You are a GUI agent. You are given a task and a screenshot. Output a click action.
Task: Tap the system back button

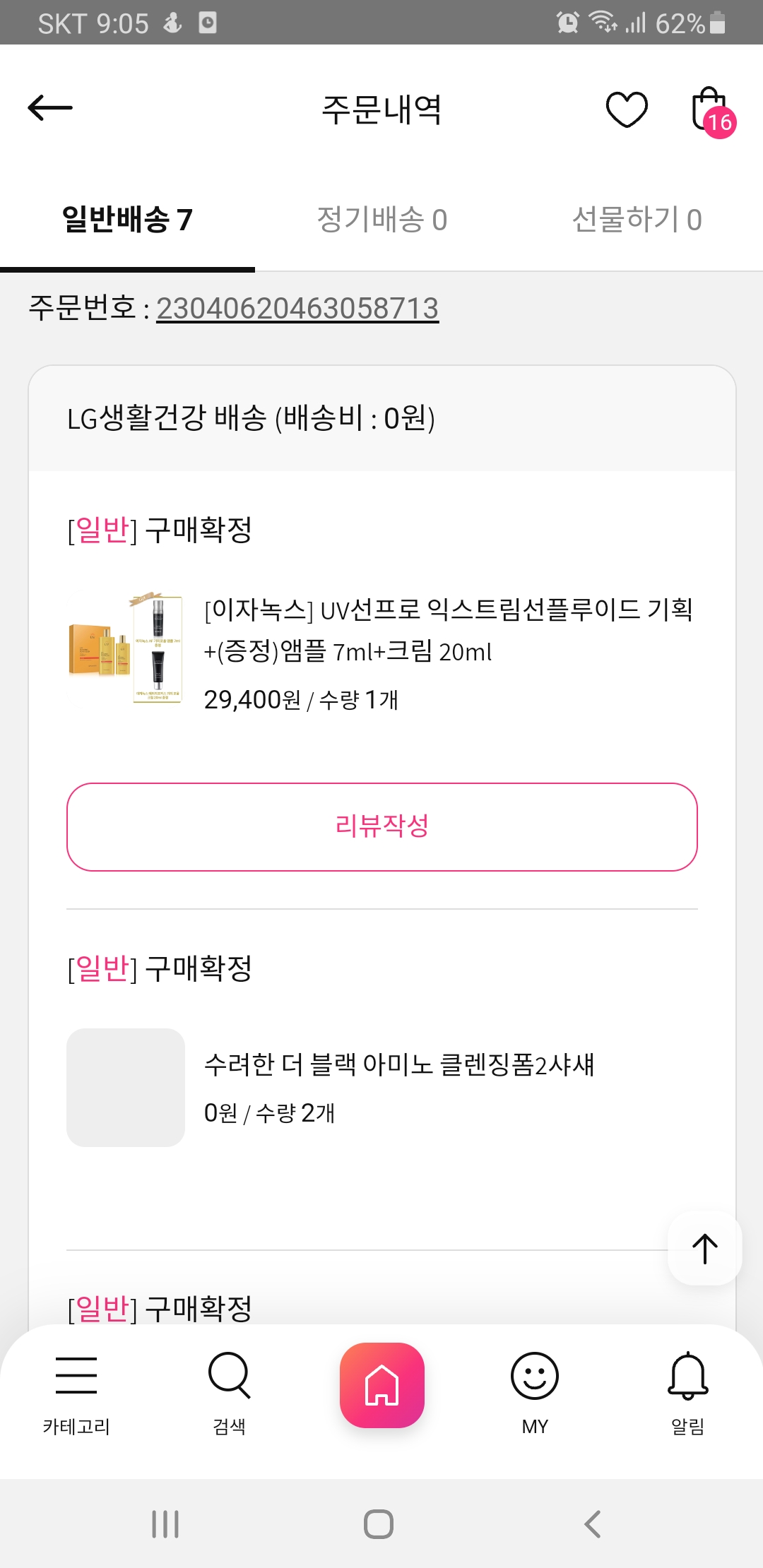(x=593, y=1524)
